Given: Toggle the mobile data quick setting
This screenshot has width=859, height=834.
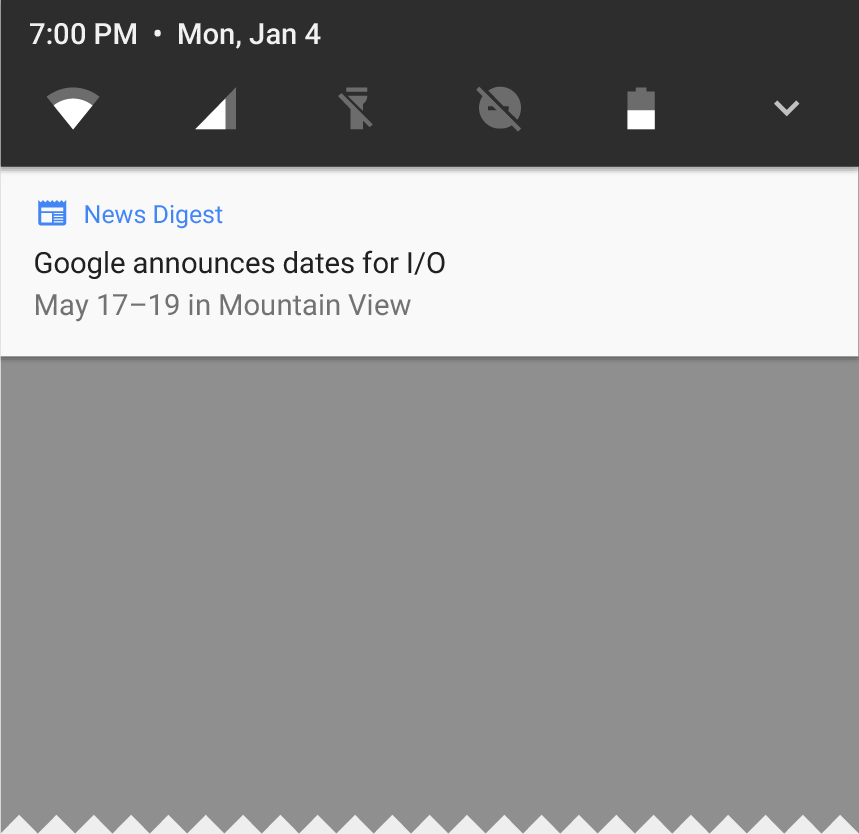Looking at the screenshot, I should pyautogui.click(x=216, y=108).
